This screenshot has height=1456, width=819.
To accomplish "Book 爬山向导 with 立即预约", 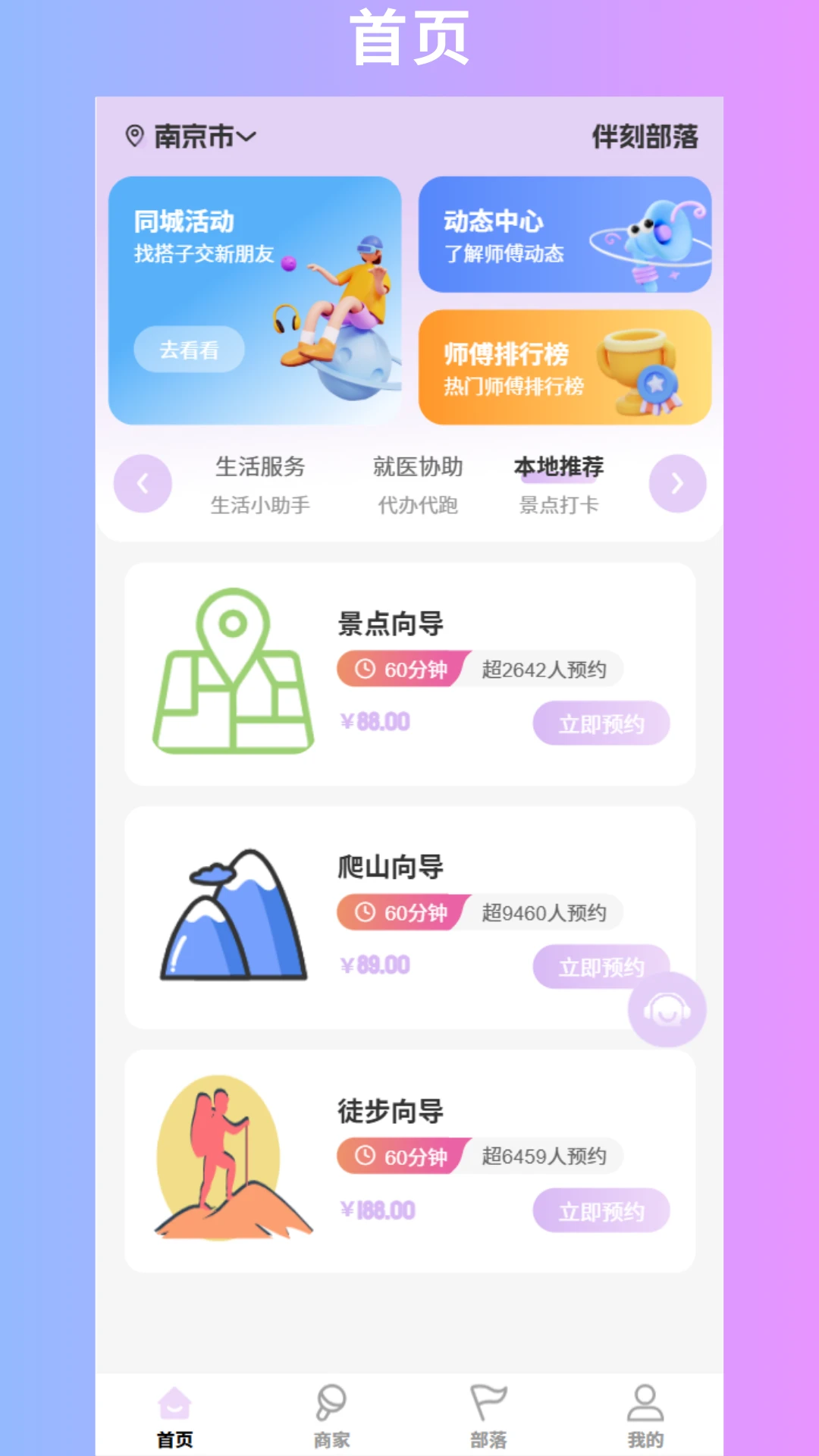I will click(x=601, y=967).
